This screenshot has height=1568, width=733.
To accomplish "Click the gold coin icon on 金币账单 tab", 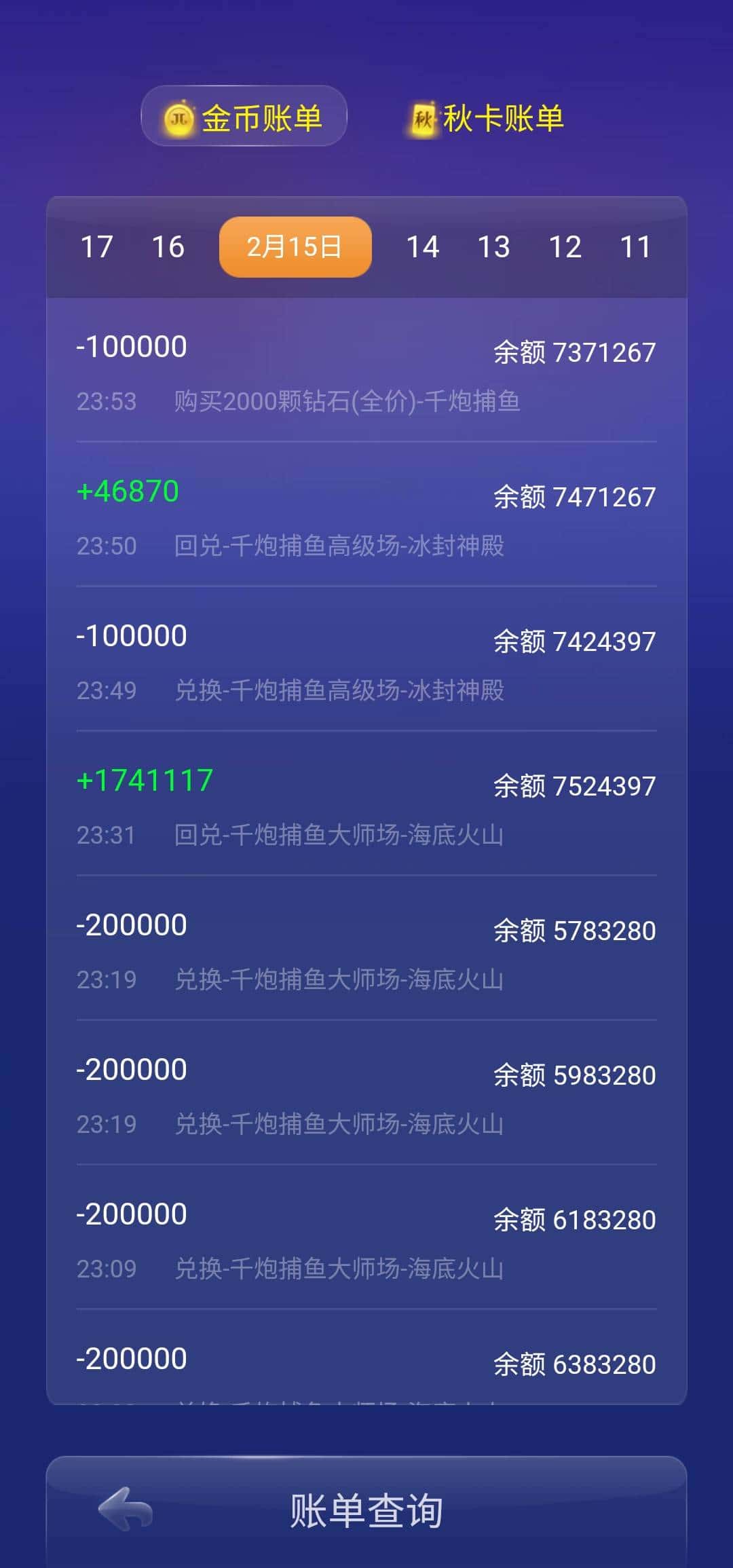I will click(x=179, y=117).
